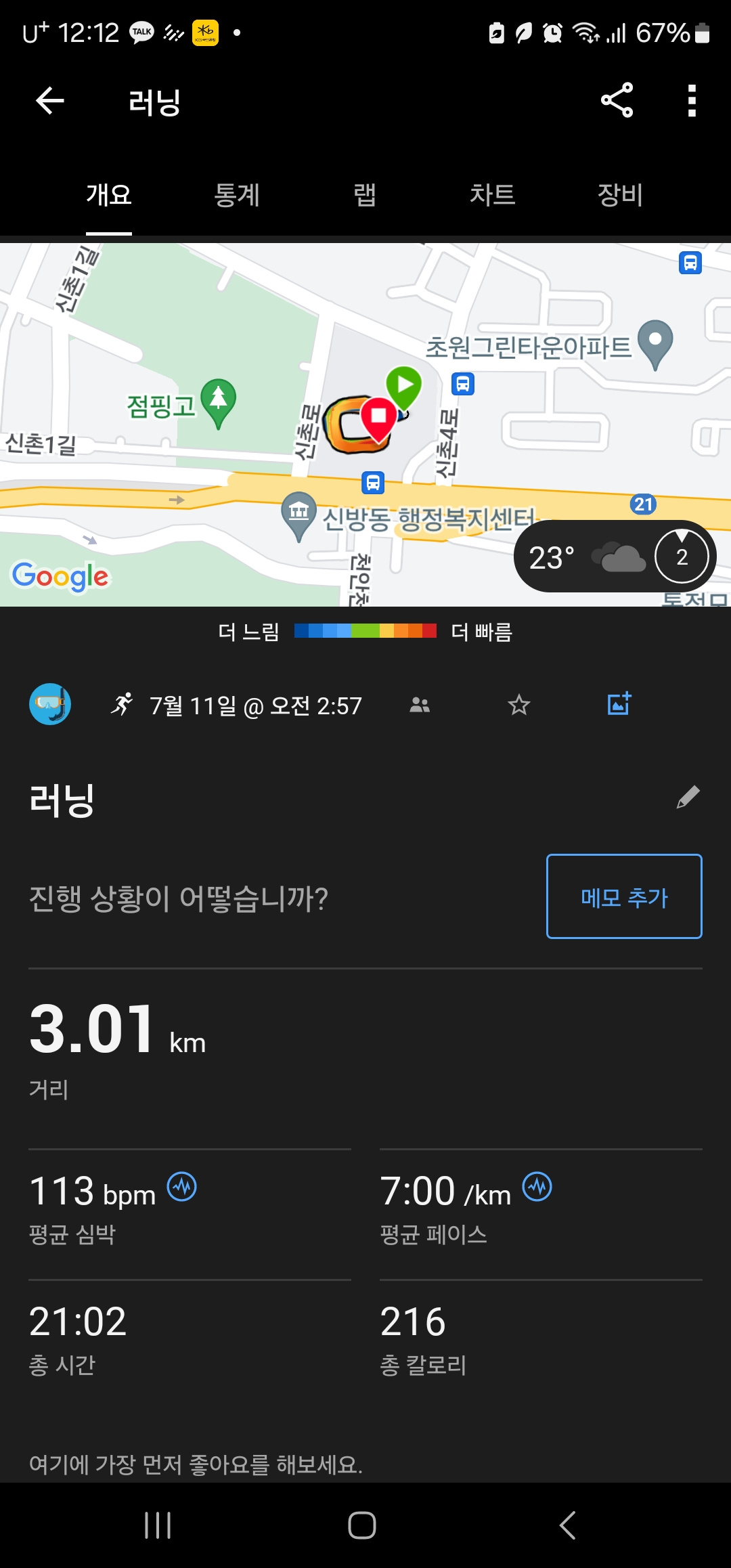
Task: Open the running route map
Action: tap(365, 424)
